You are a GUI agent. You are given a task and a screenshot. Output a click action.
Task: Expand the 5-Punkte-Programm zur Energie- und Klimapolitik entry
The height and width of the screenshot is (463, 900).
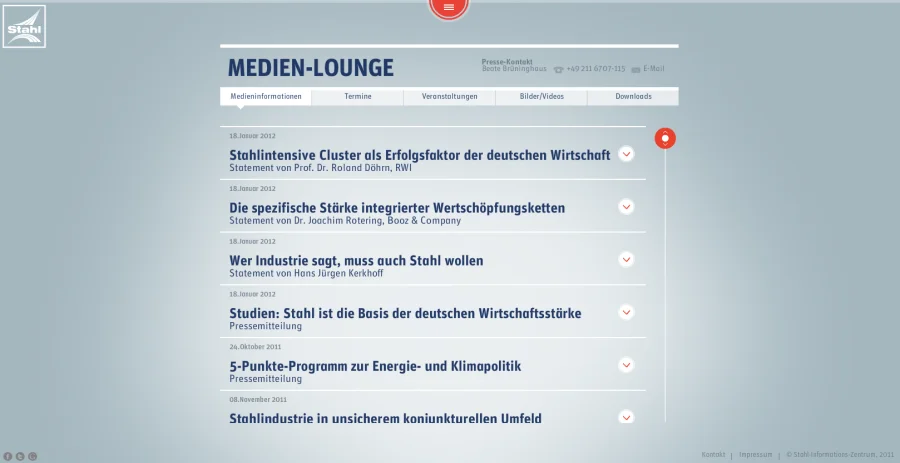(626, 365)
